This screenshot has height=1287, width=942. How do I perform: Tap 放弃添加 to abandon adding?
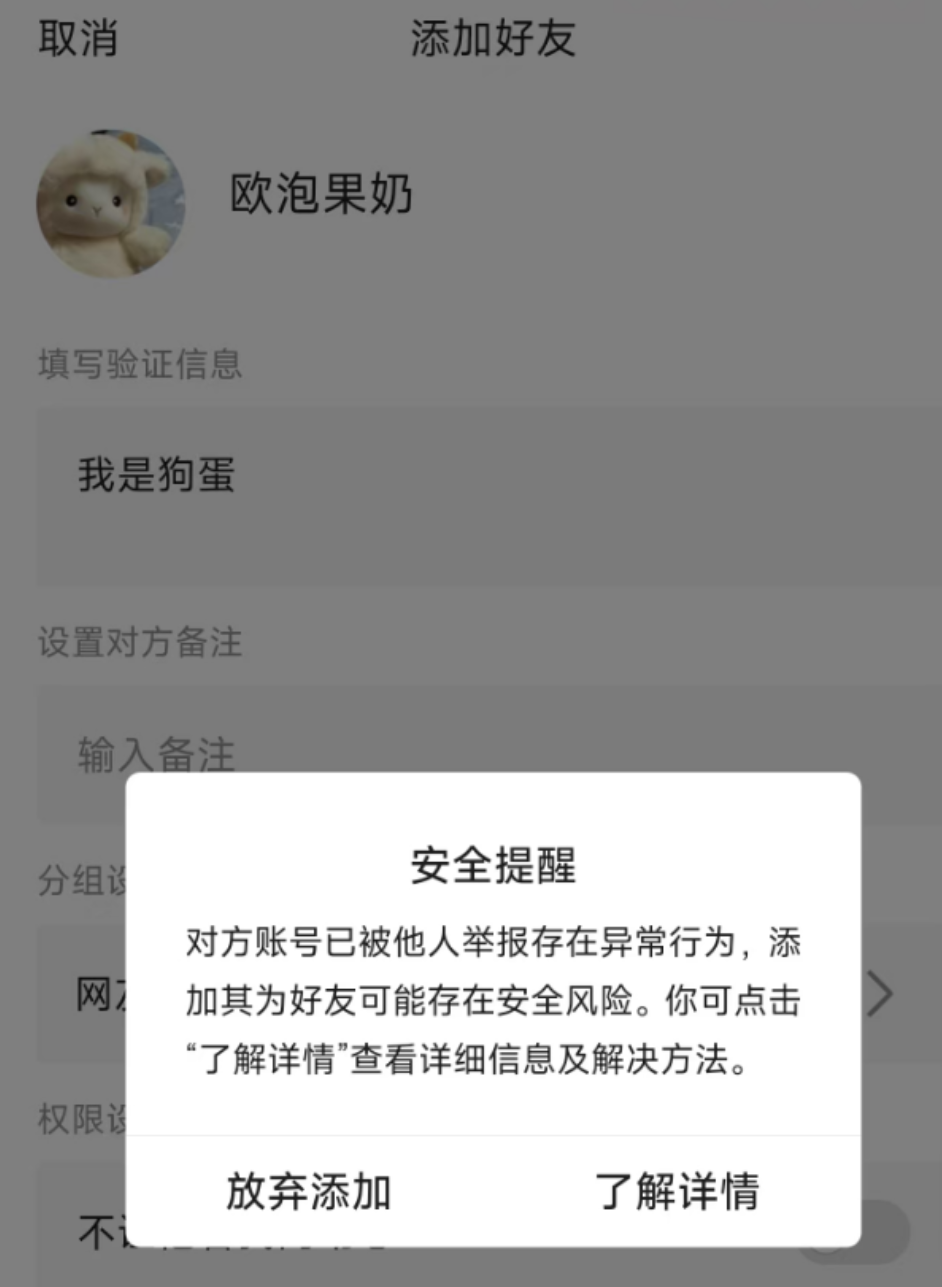tap(308, 1191)
